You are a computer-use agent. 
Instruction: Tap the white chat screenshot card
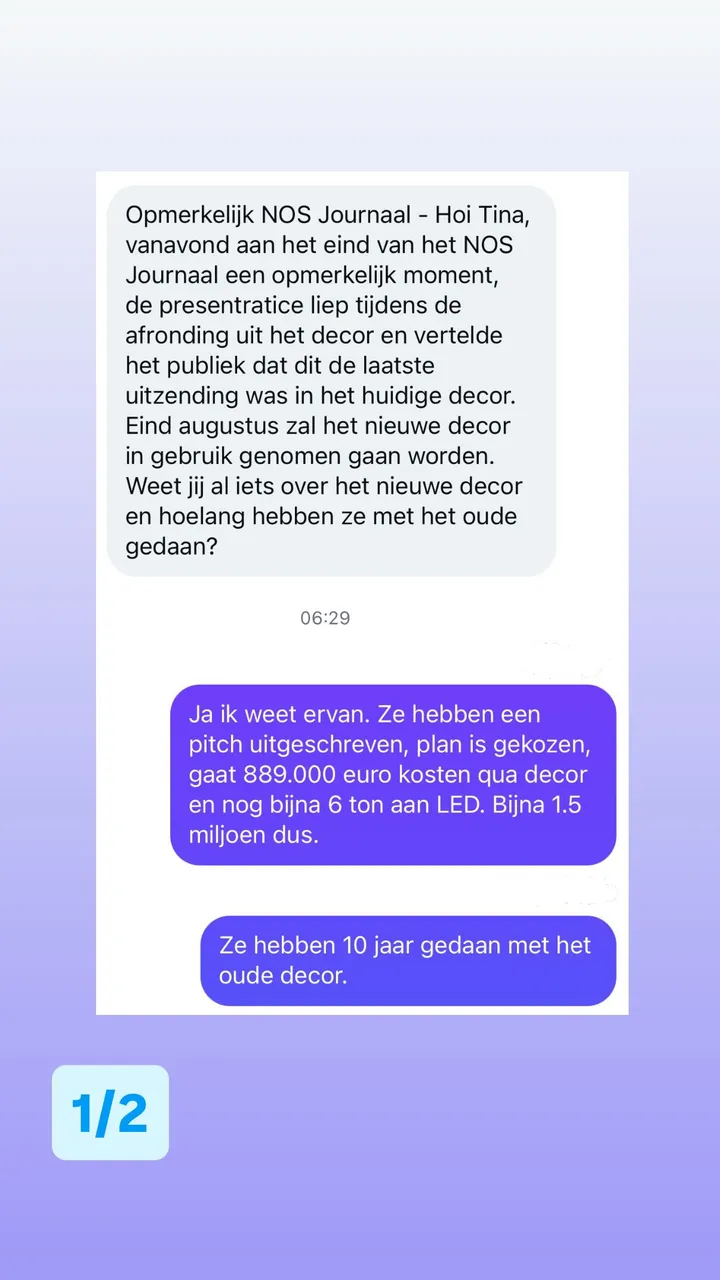[x=363, y=590]
